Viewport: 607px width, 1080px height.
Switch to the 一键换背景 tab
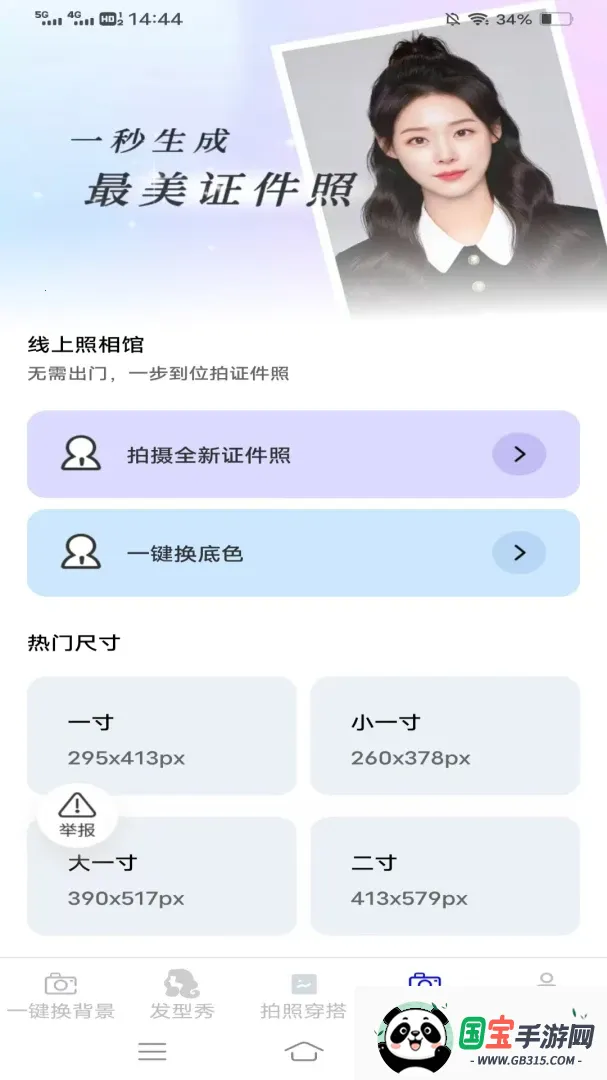pos(61,995)
